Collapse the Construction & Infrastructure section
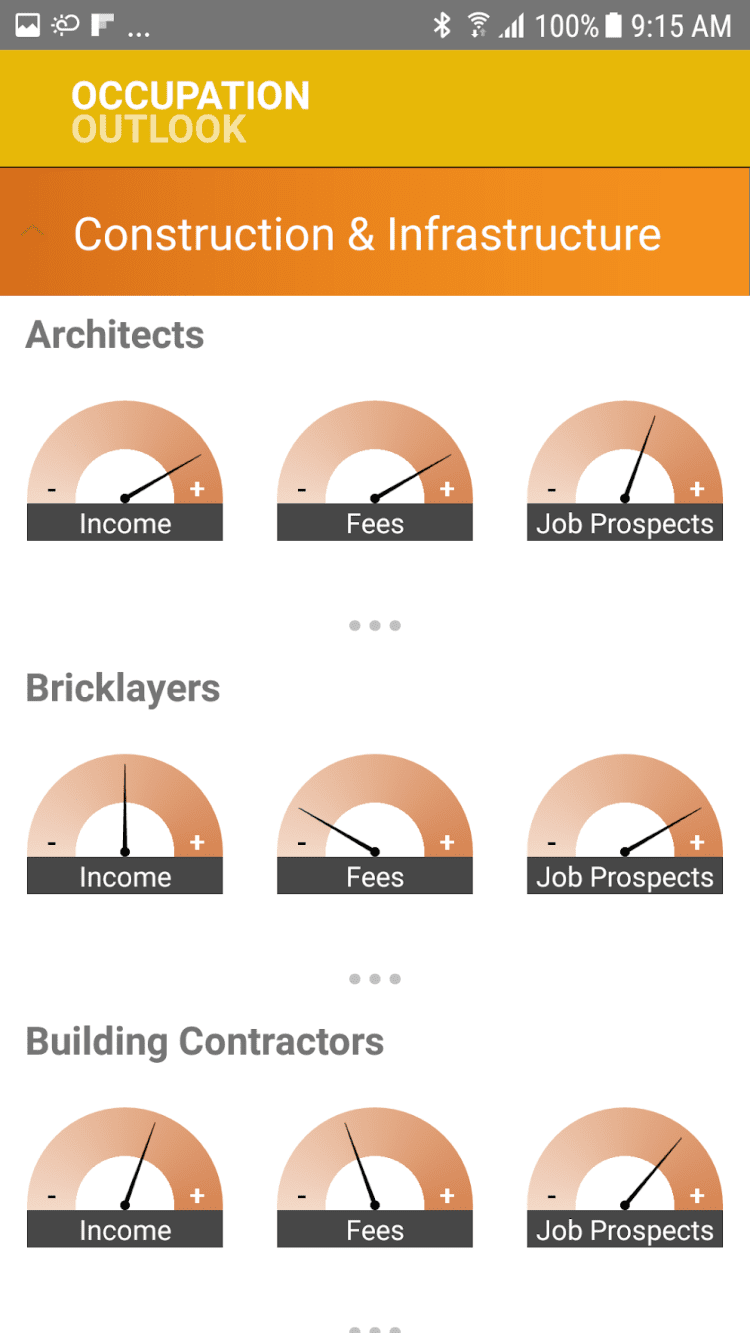The image size is (750, 1333). (33, 232)
